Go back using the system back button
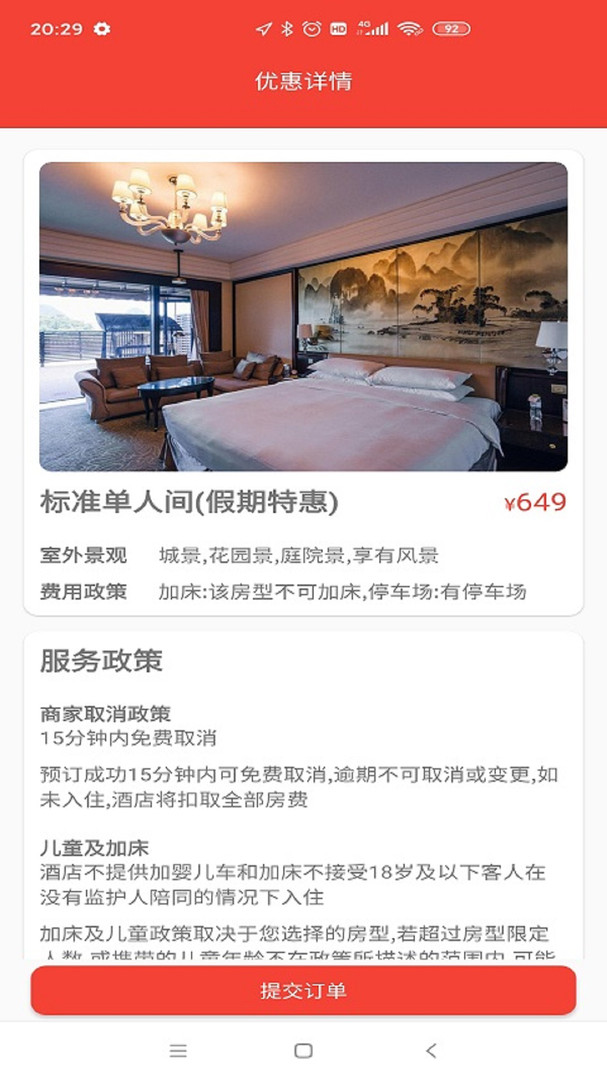Image resolution: width=607 pixels, height=1080 pixels. (x=431, y=1050)
